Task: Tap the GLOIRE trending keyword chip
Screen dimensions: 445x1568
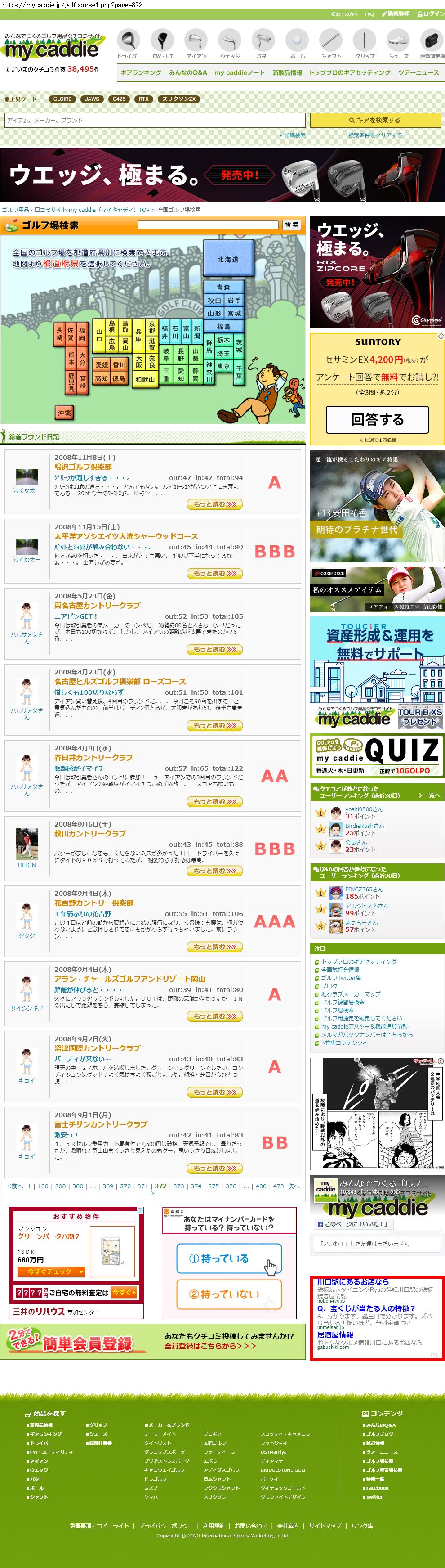Action: [62, 99]
